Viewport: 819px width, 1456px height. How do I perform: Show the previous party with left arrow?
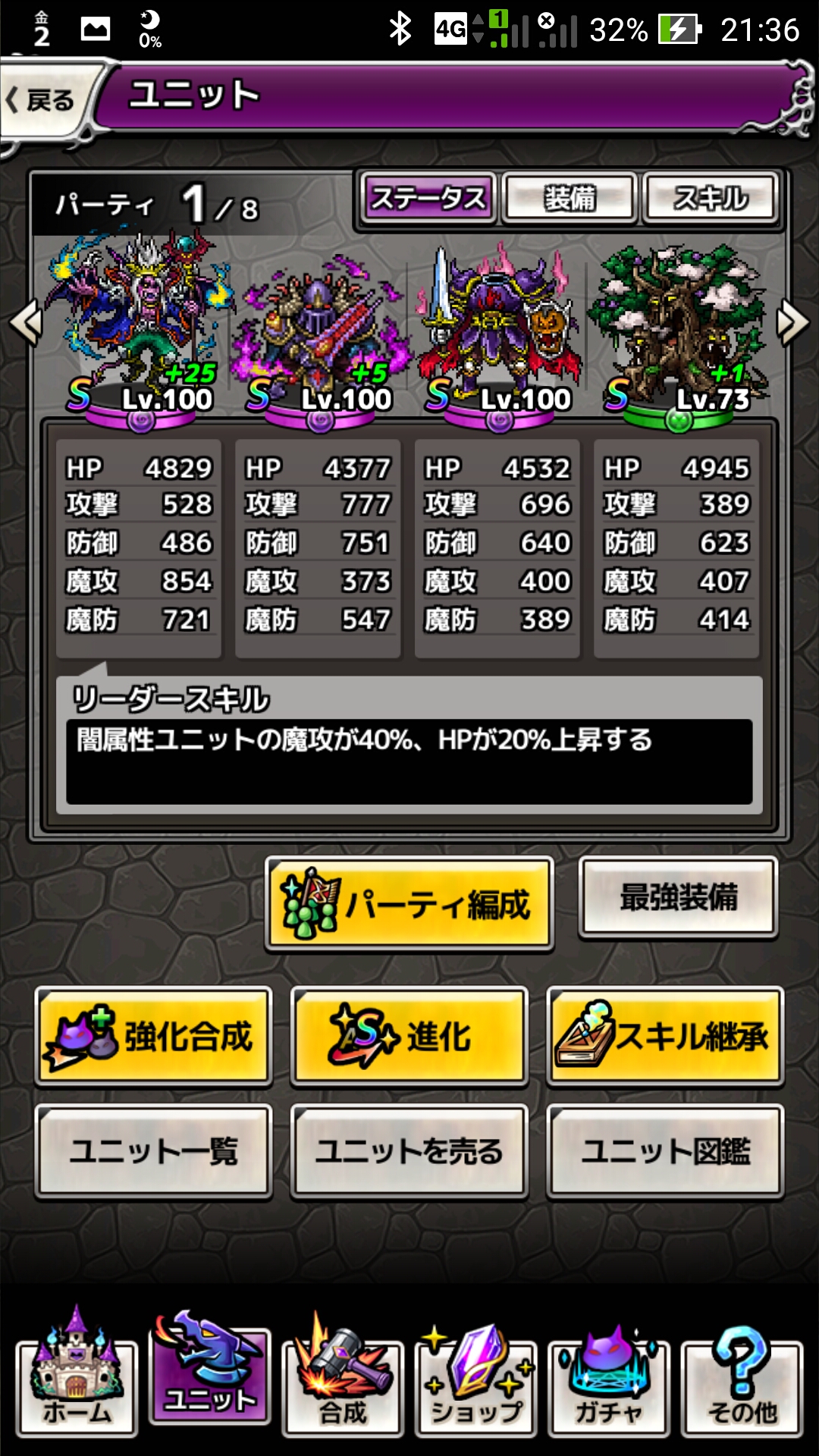tap(25, 323)
